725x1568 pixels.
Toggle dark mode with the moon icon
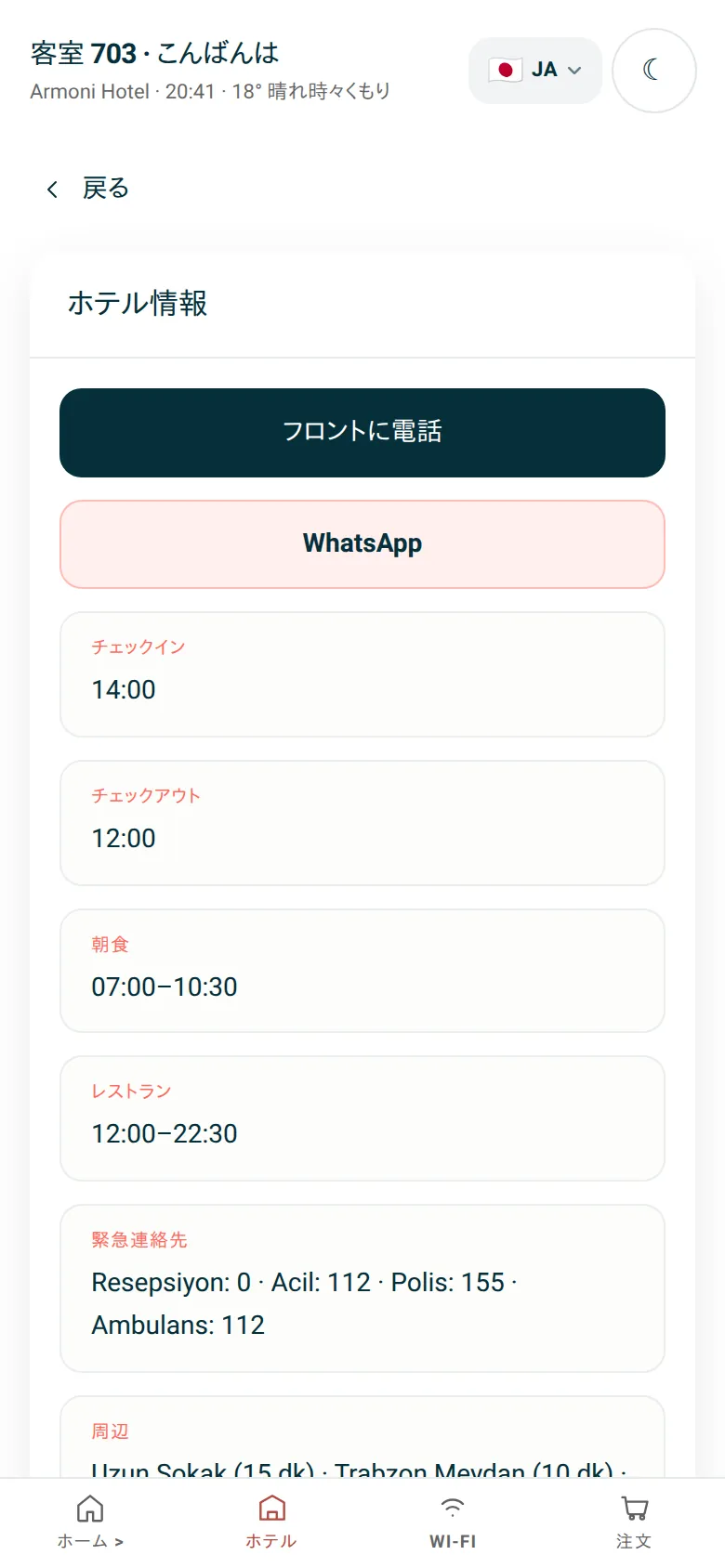click(x=654, y=71)
